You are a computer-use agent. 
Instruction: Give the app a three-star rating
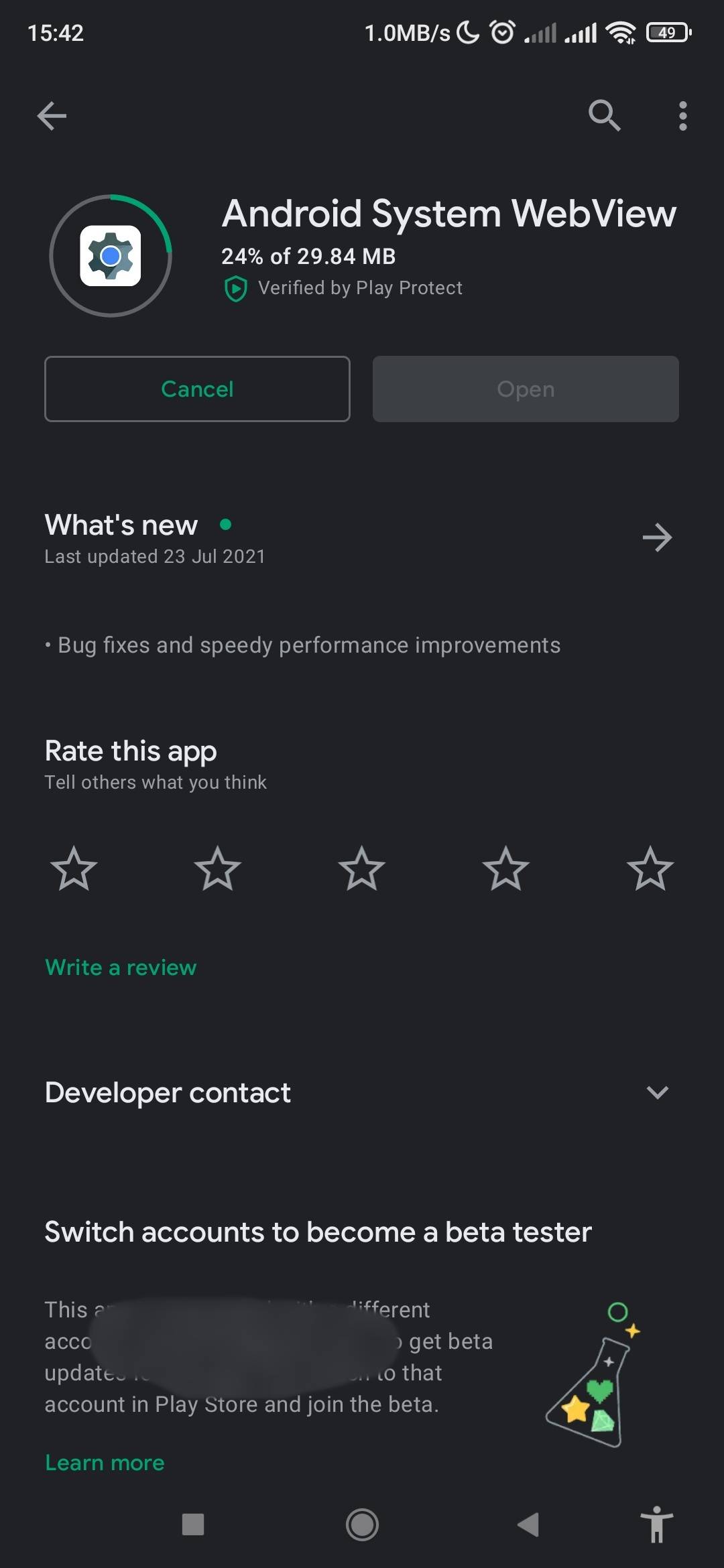(362, 868)
